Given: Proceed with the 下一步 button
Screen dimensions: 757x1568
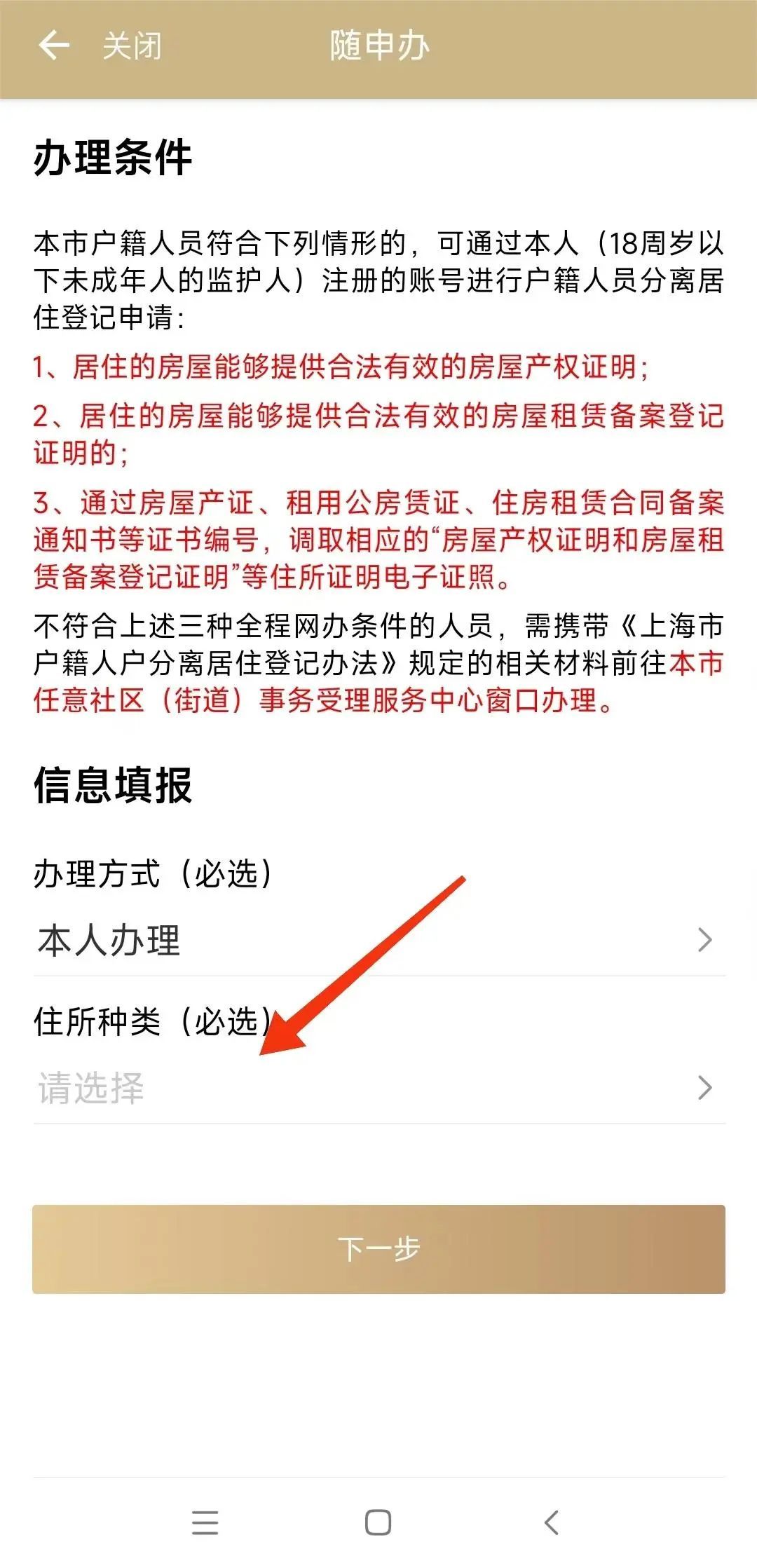Looking at the screenshot, I should 378,1248.
